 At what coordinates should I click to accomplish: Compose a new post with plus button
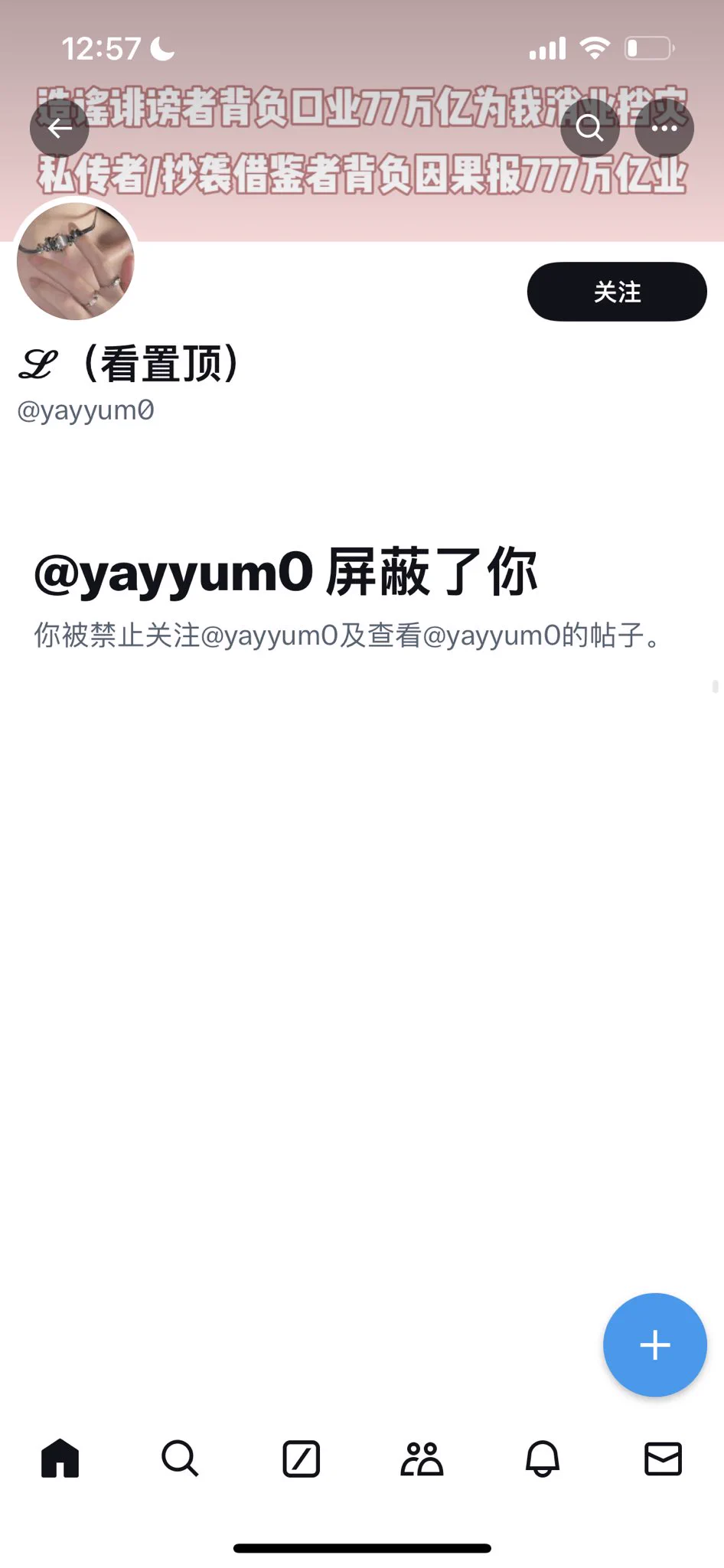click(x=654, y=1344)
